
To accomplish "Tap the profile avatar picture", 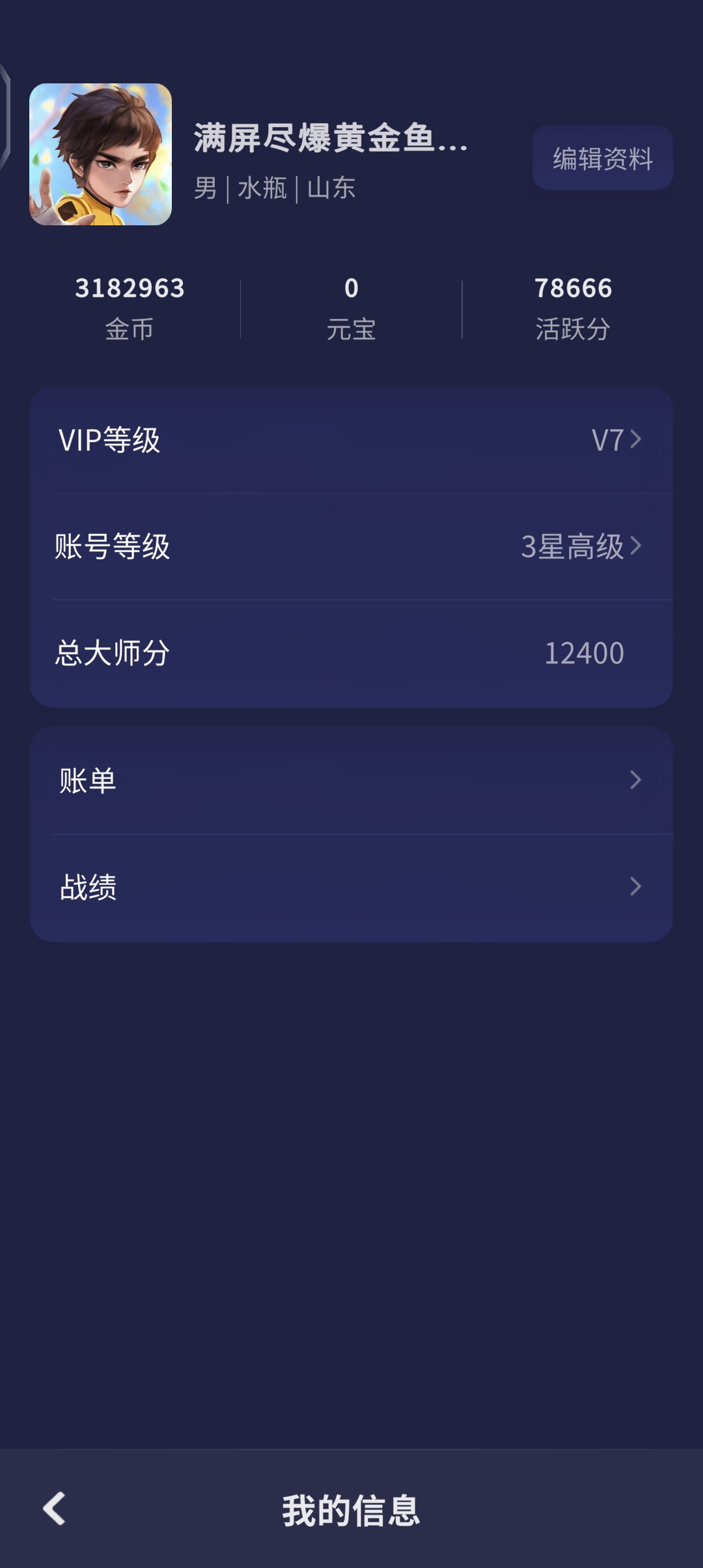I will [101, 154].
